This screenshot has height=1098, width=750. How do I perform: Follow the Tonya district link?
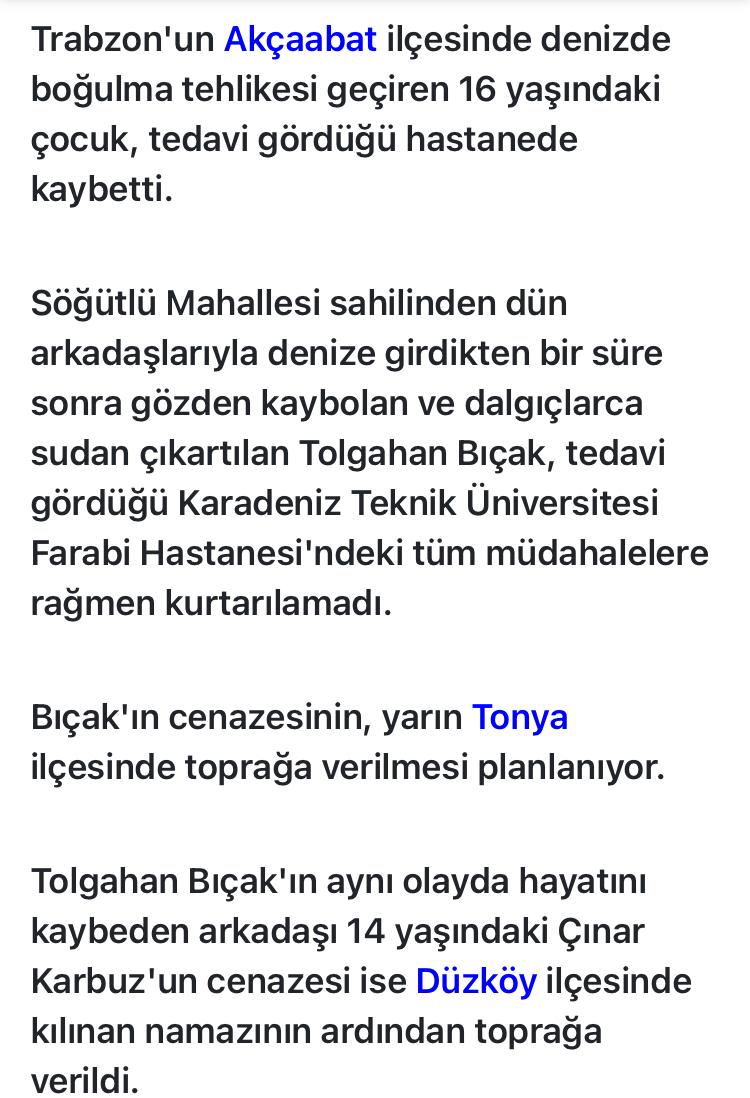pyautogui.click(x=519, y=717)
